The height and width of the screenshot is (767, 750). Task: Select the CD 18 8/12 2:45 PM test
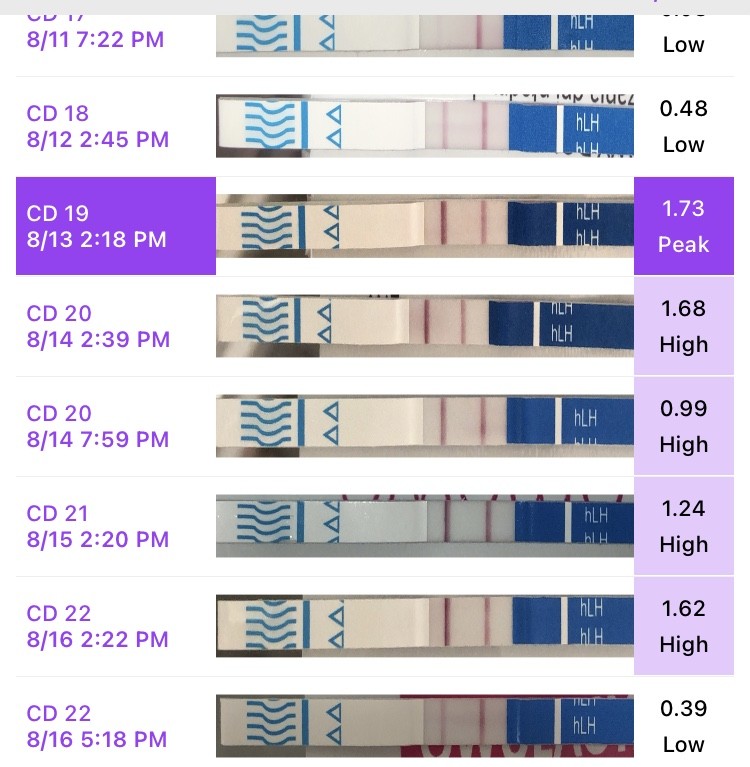(98, 126)
